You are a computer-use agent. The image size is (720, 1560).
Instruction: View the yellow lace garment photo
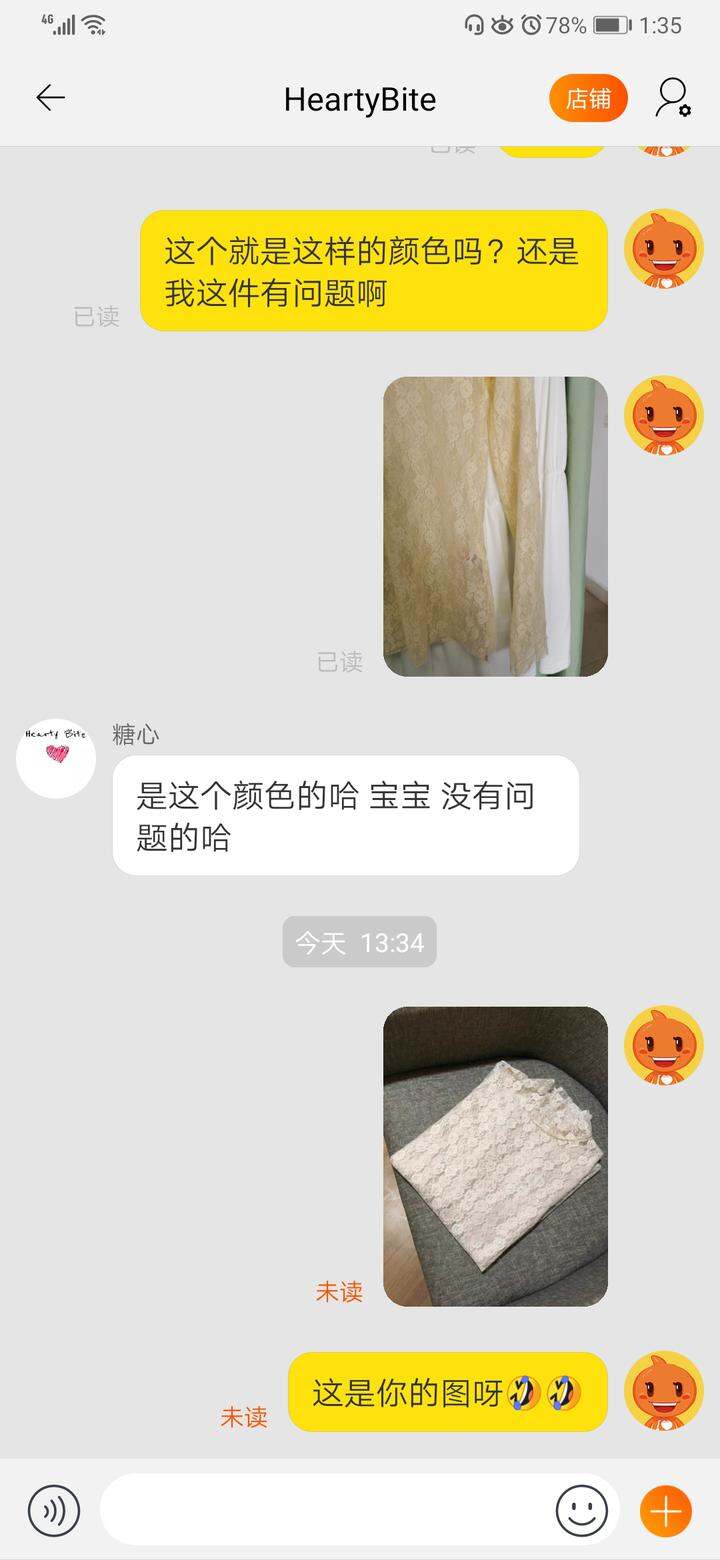tap(496, 526)
